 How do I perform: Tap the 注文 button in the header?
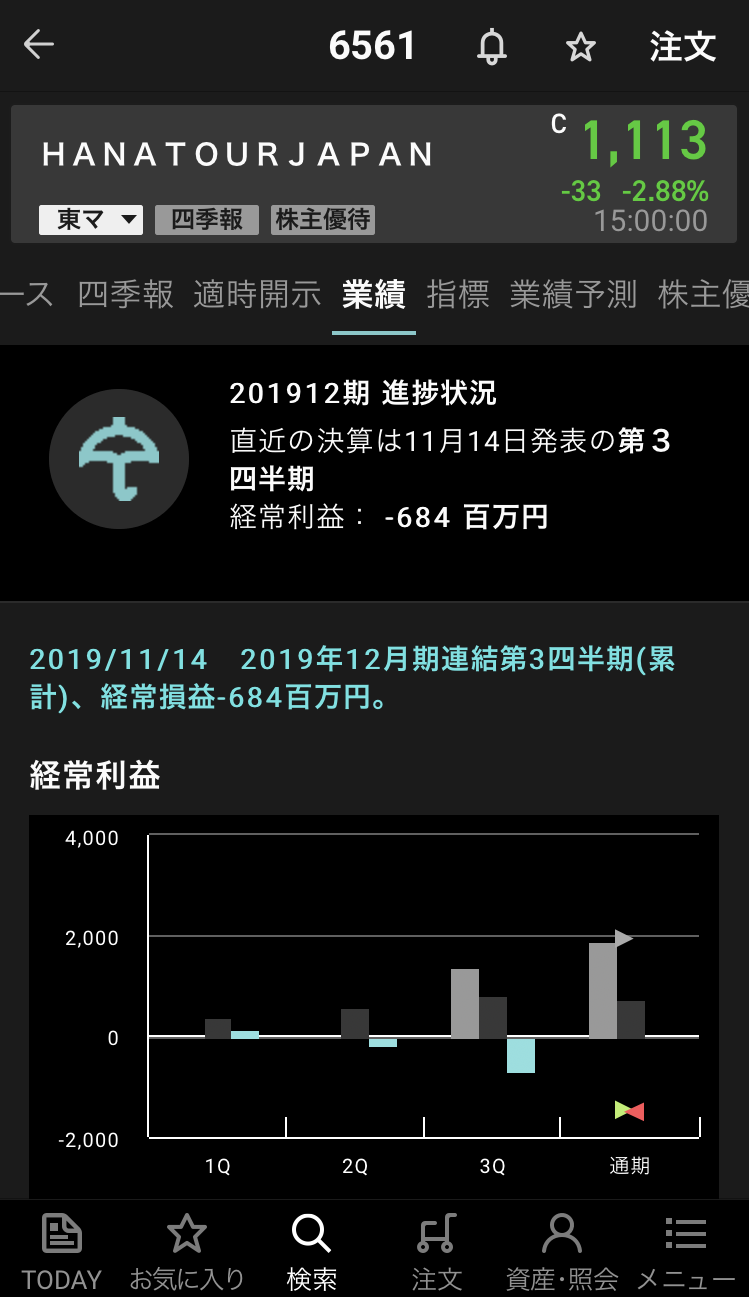tap(683, 47)
